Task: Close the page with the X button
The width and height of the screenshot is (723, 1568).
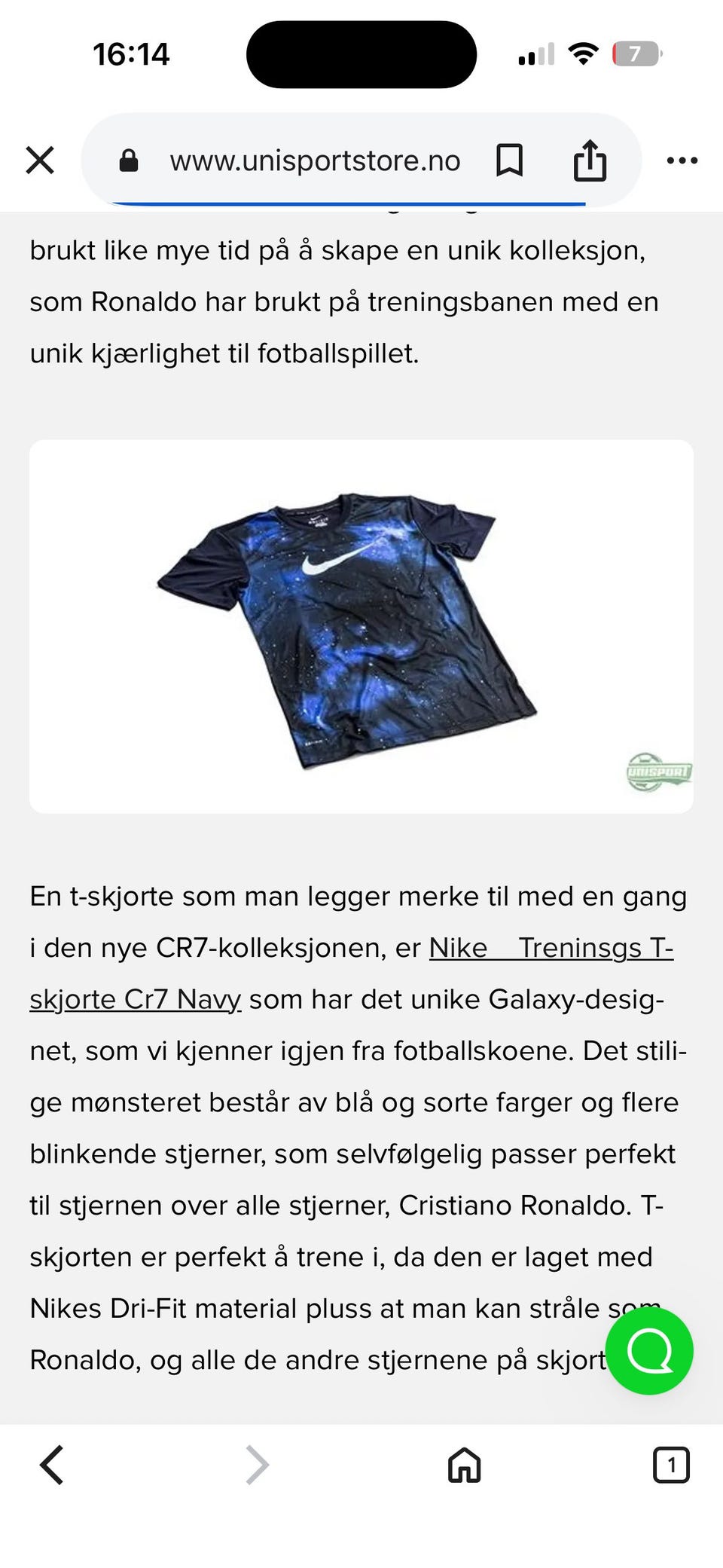Action: point(40,160)
